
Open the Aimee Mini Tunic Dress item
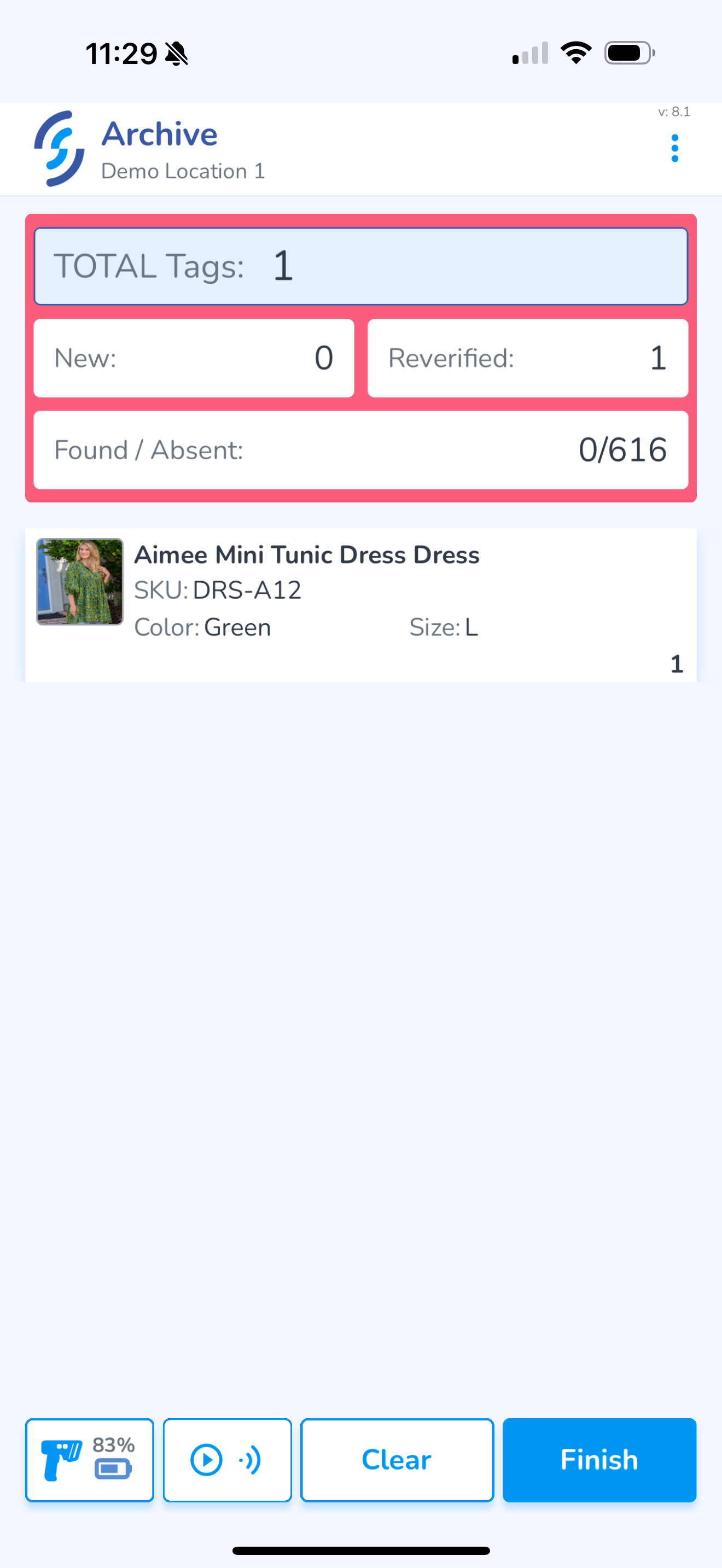pos(361,605)
